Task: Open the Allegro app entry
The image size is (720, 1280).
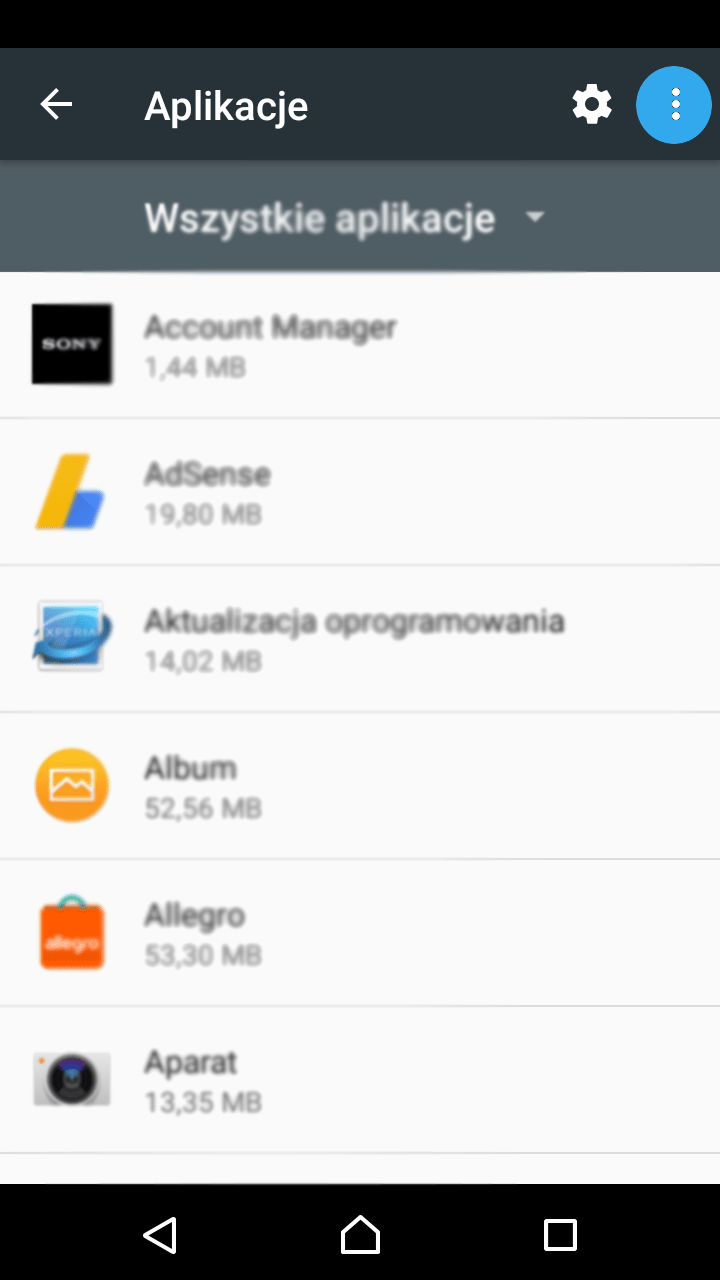Action: pyautogui.click(x=360, y=933)
